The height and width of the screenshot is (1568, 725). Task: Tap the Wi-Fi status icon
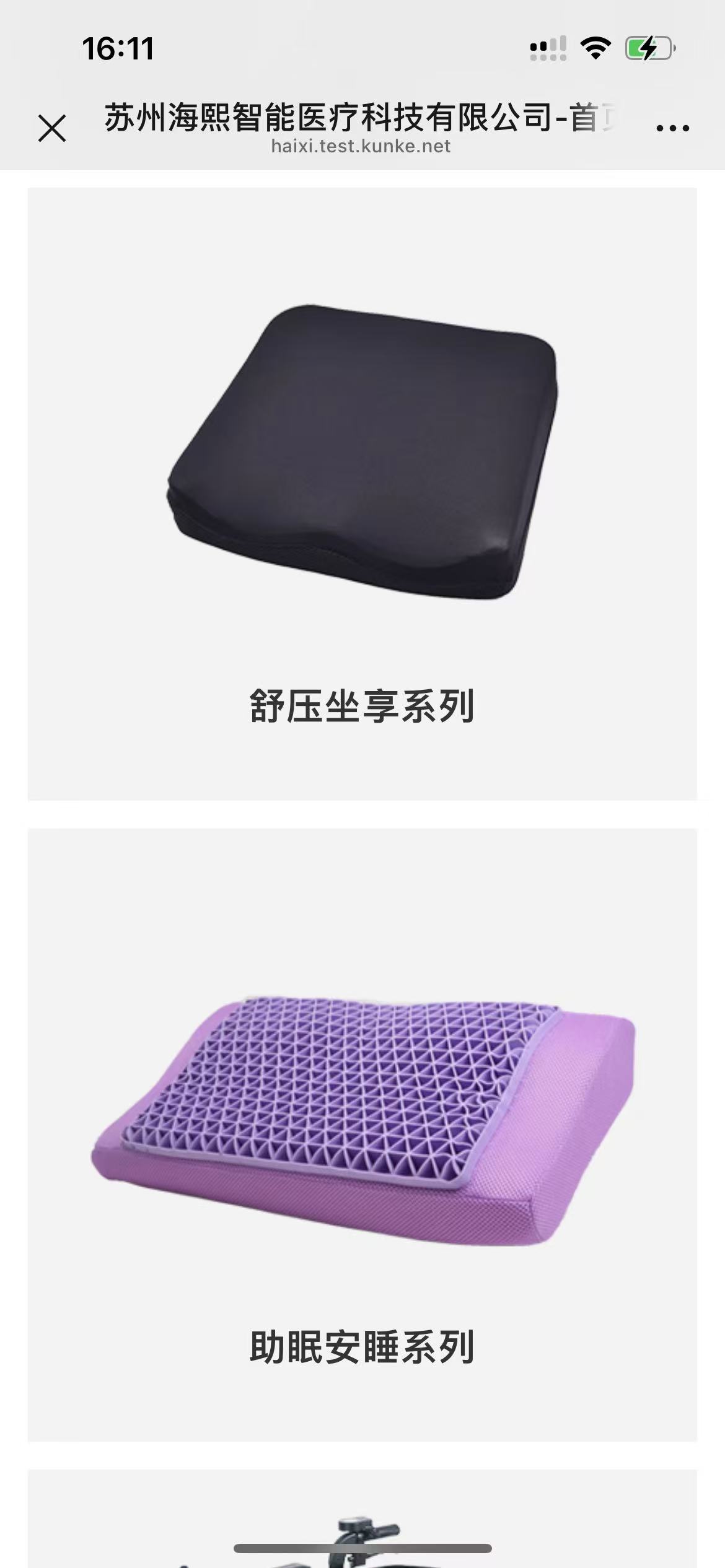(596, 46)
